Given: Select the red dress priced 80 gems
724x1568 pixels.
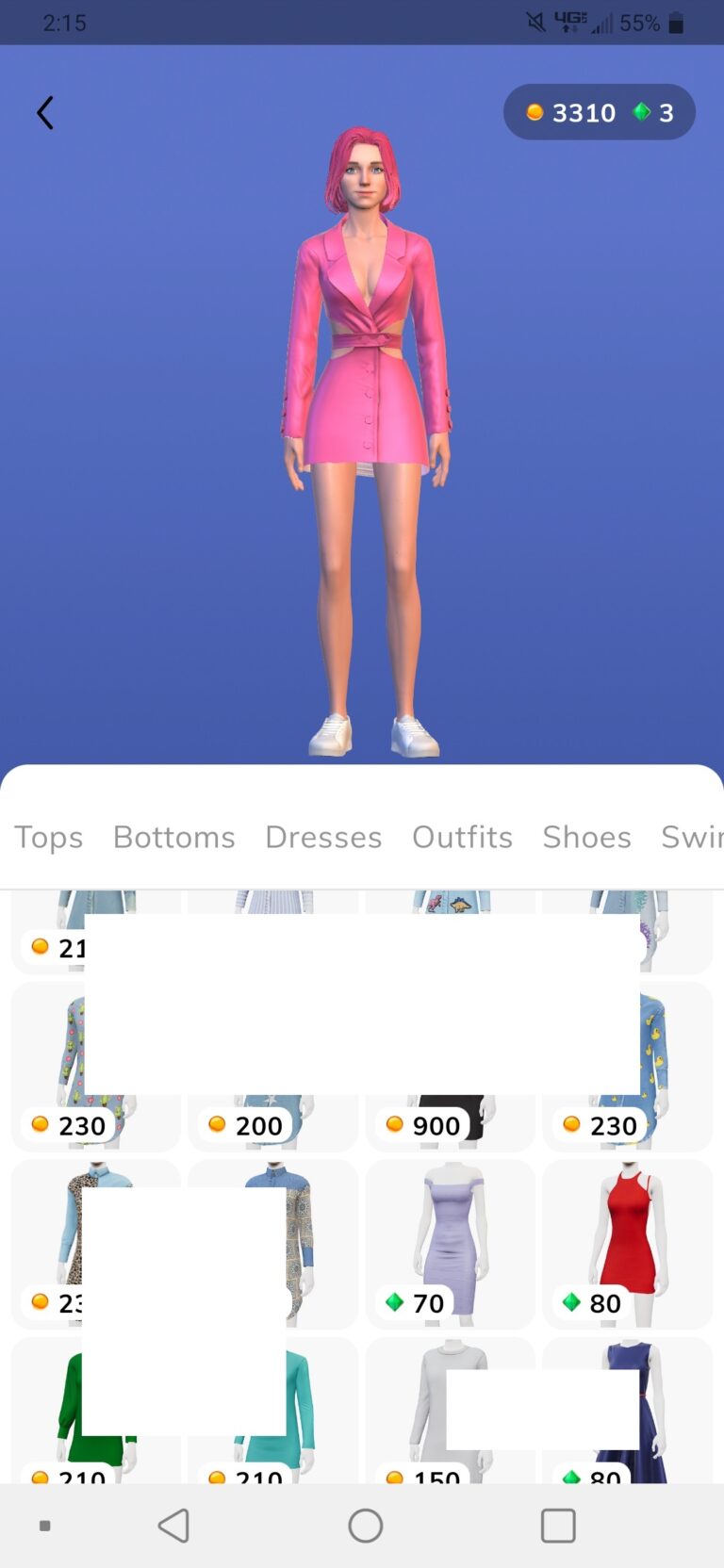Looking at the screenshot, I should [627, 1242].
